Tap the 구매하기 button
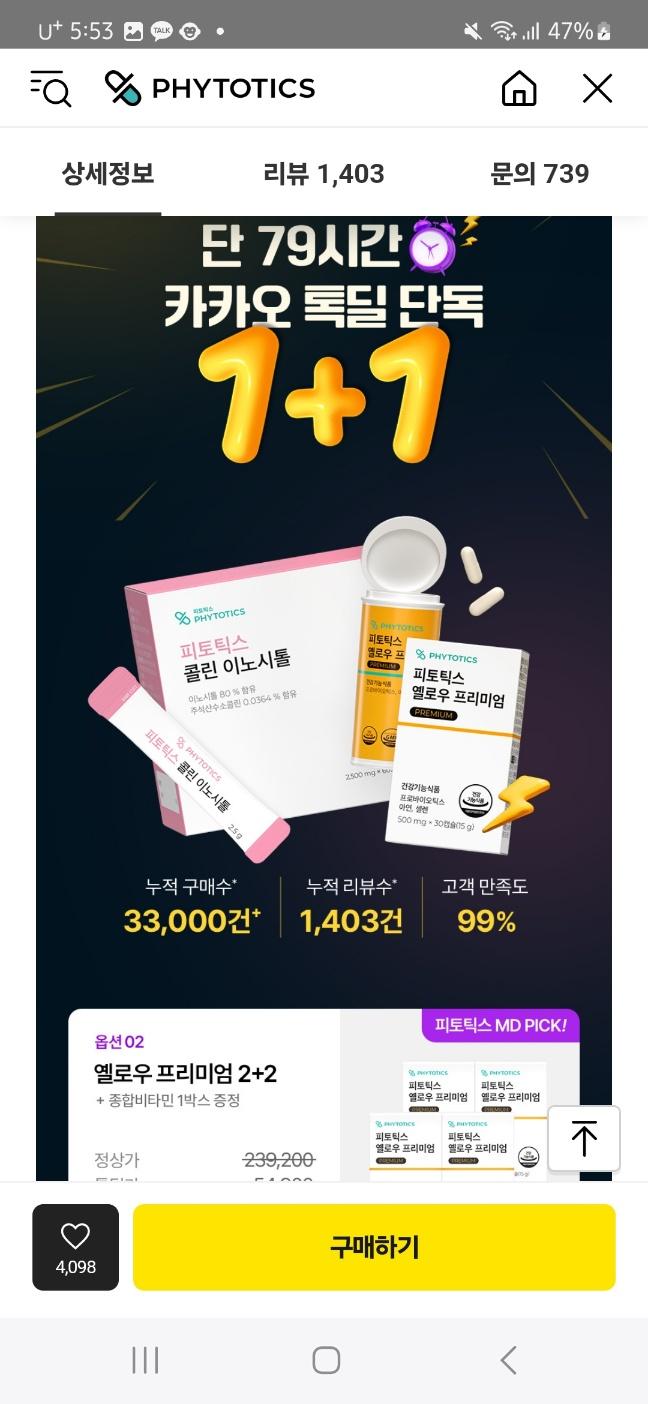648x1404 pixels. [374, 1246]
